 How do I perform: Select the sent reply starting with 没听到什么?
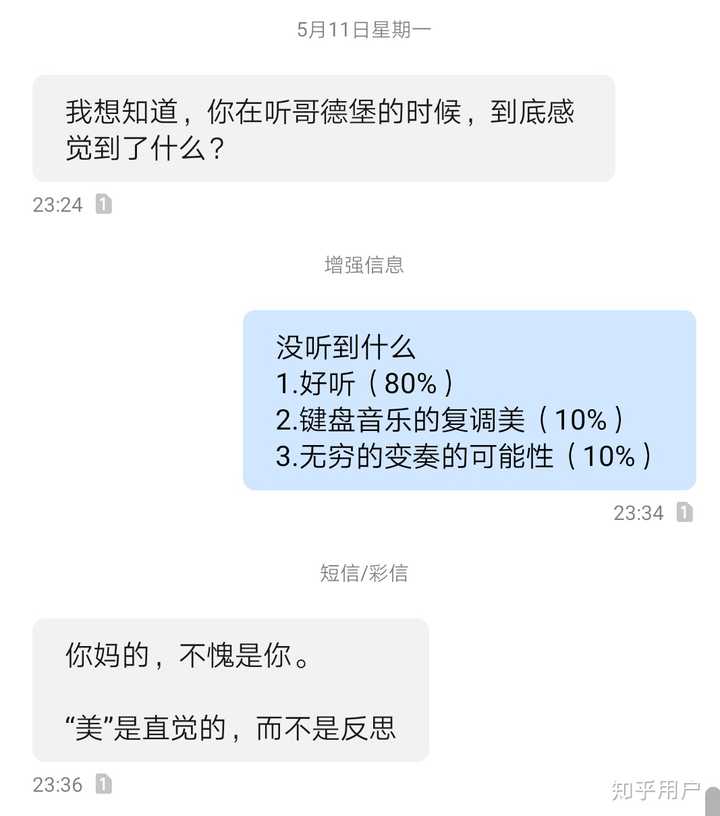(x=468, y=400)
